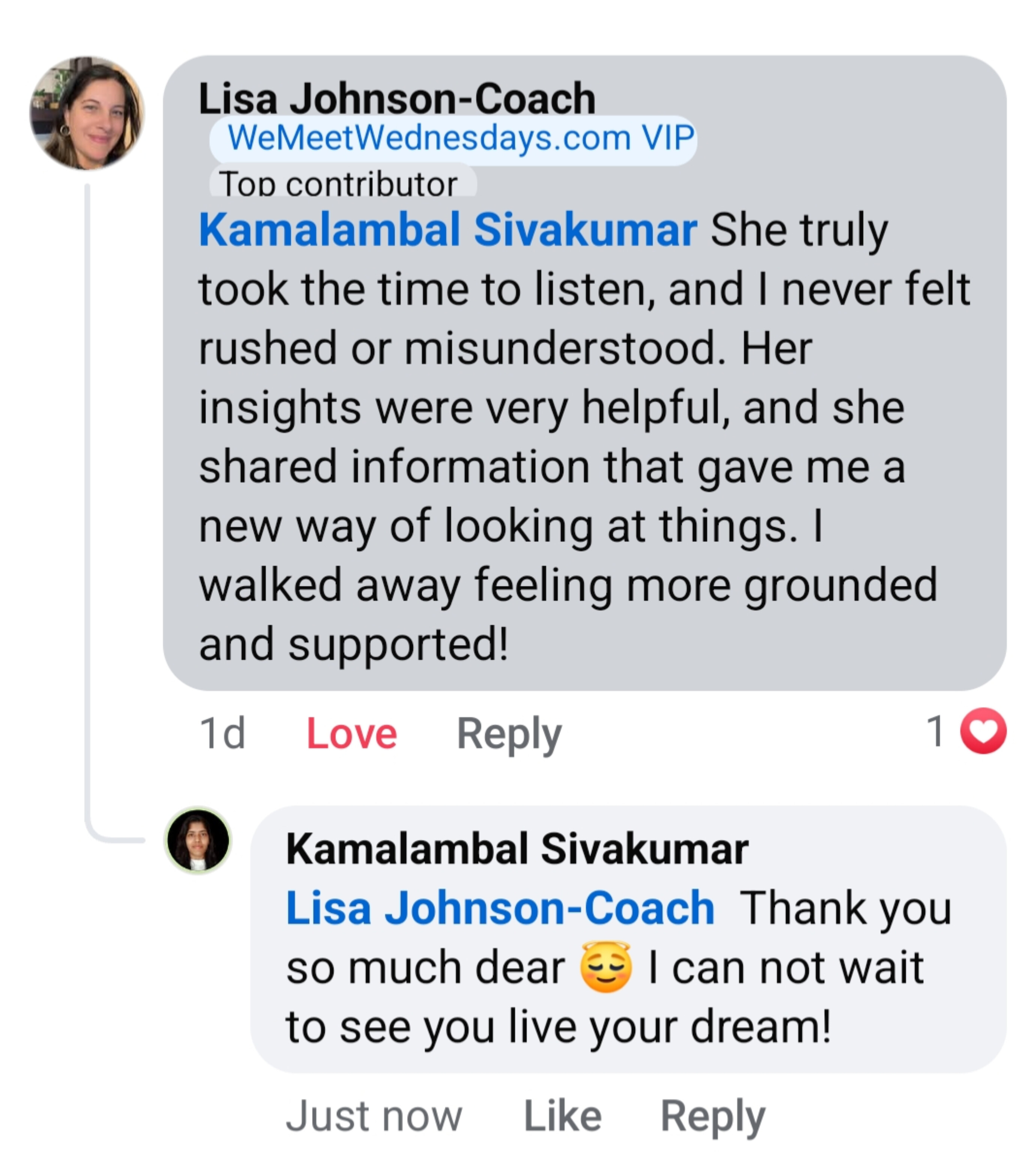Open Lisa Johnson-Coach's profile picture
1036x1153 pixels.
tap(87, 113)
